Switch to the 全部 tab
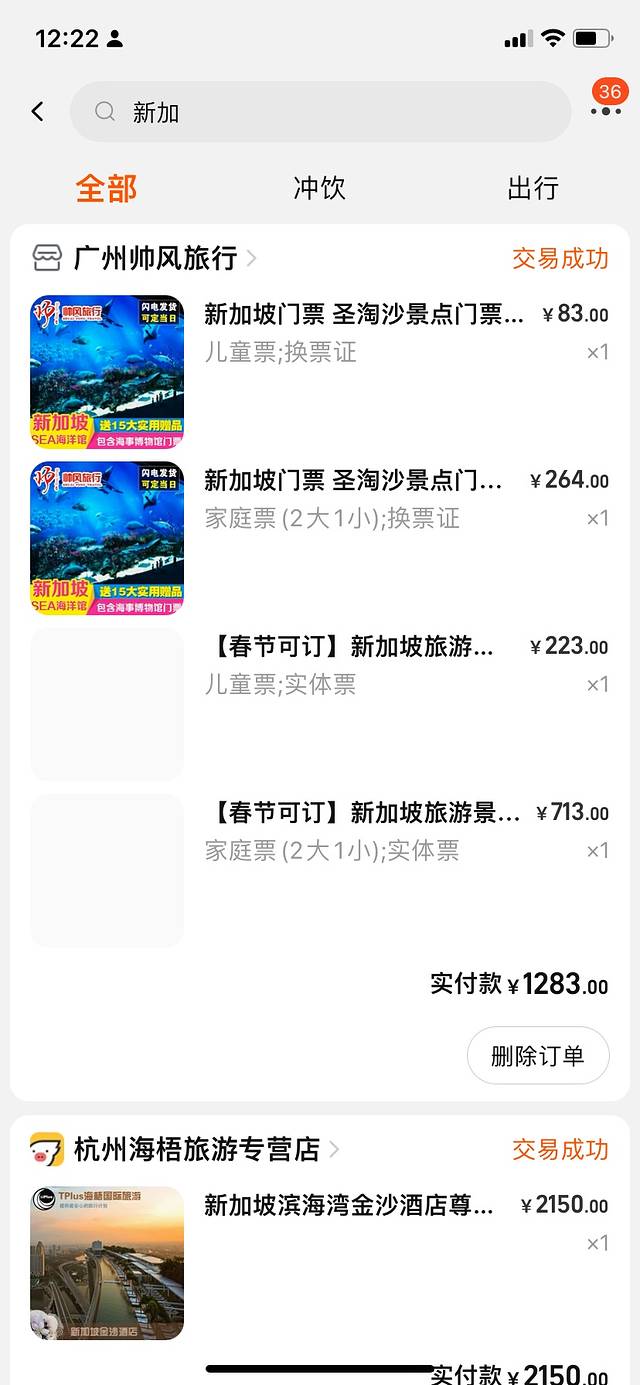 click(106, 188)
